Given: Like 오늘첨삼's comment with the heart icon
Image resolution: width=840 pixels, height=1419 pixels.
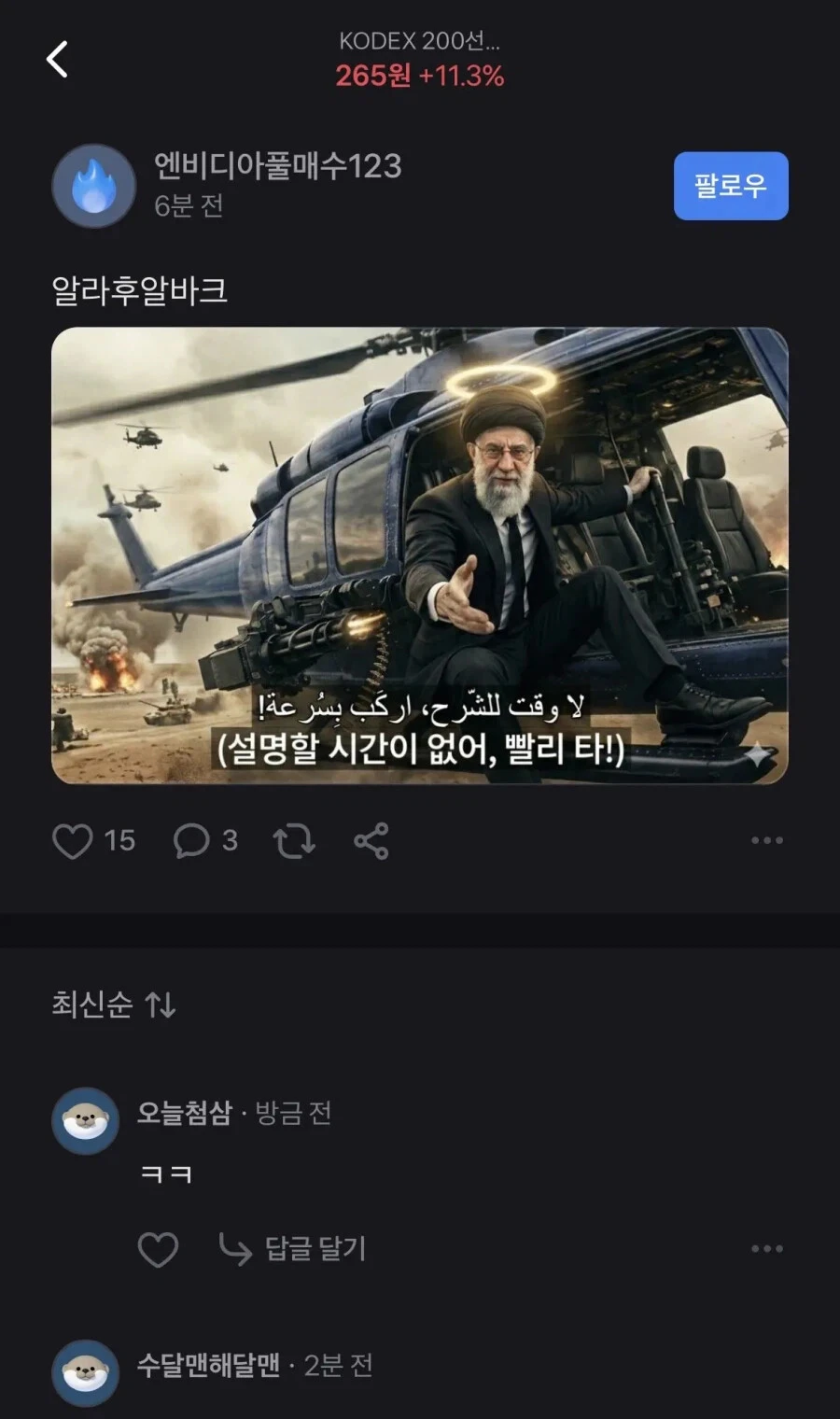Looking at the screenshot, I should click(161, 1246).
